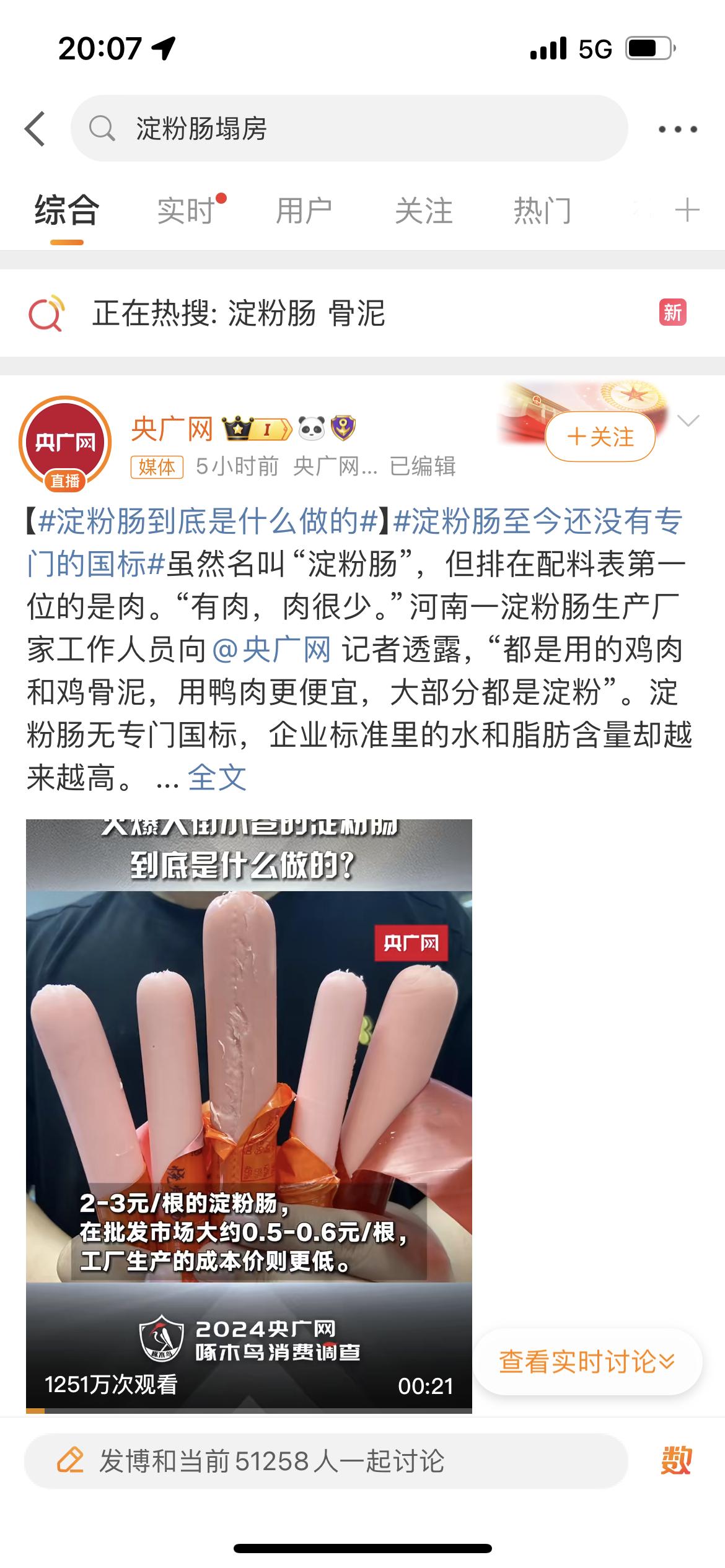
Task: Switch to the 关注 tab
Action: click(424, 211)
